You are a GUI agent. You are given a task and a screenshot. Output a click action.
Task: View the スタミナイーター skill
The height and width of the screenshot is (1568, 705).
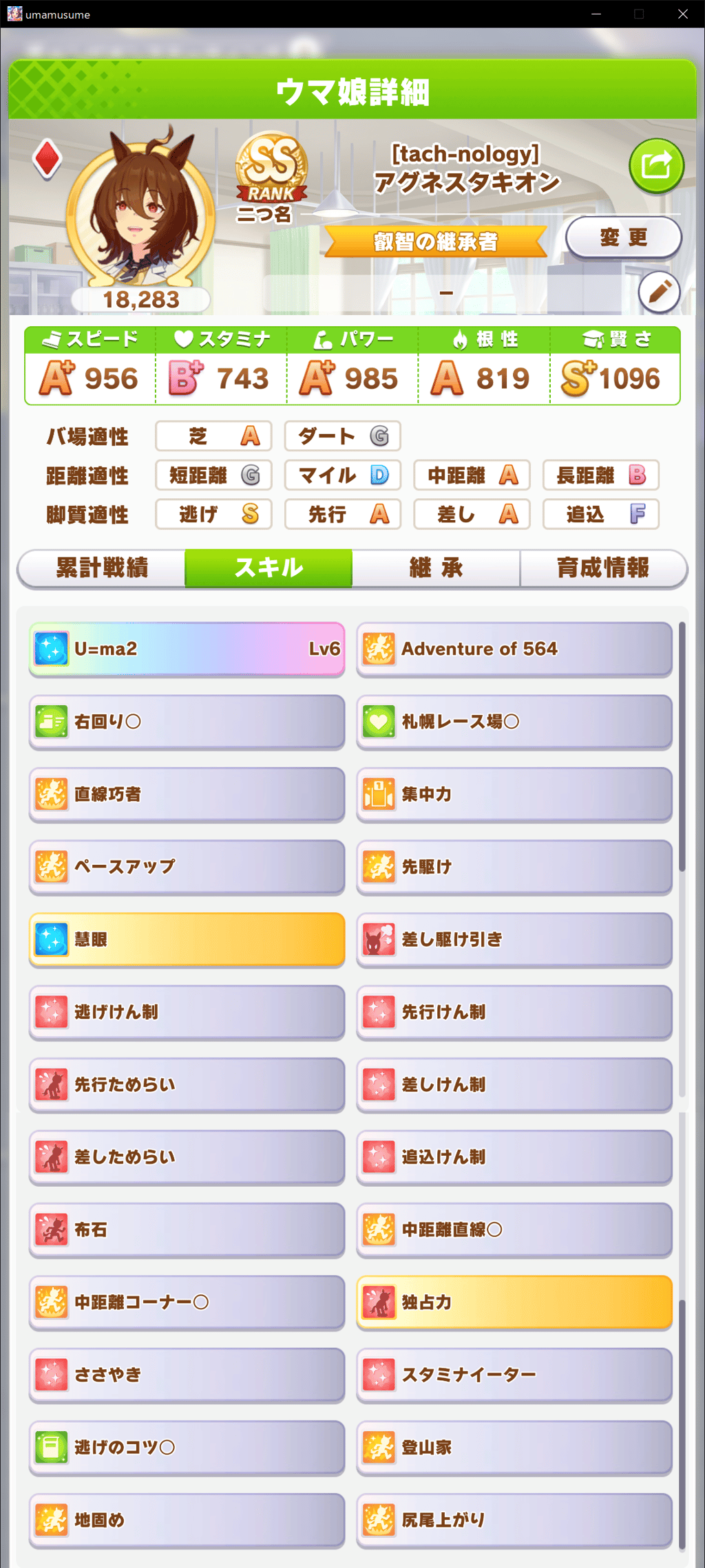(x=514, y=1375)
